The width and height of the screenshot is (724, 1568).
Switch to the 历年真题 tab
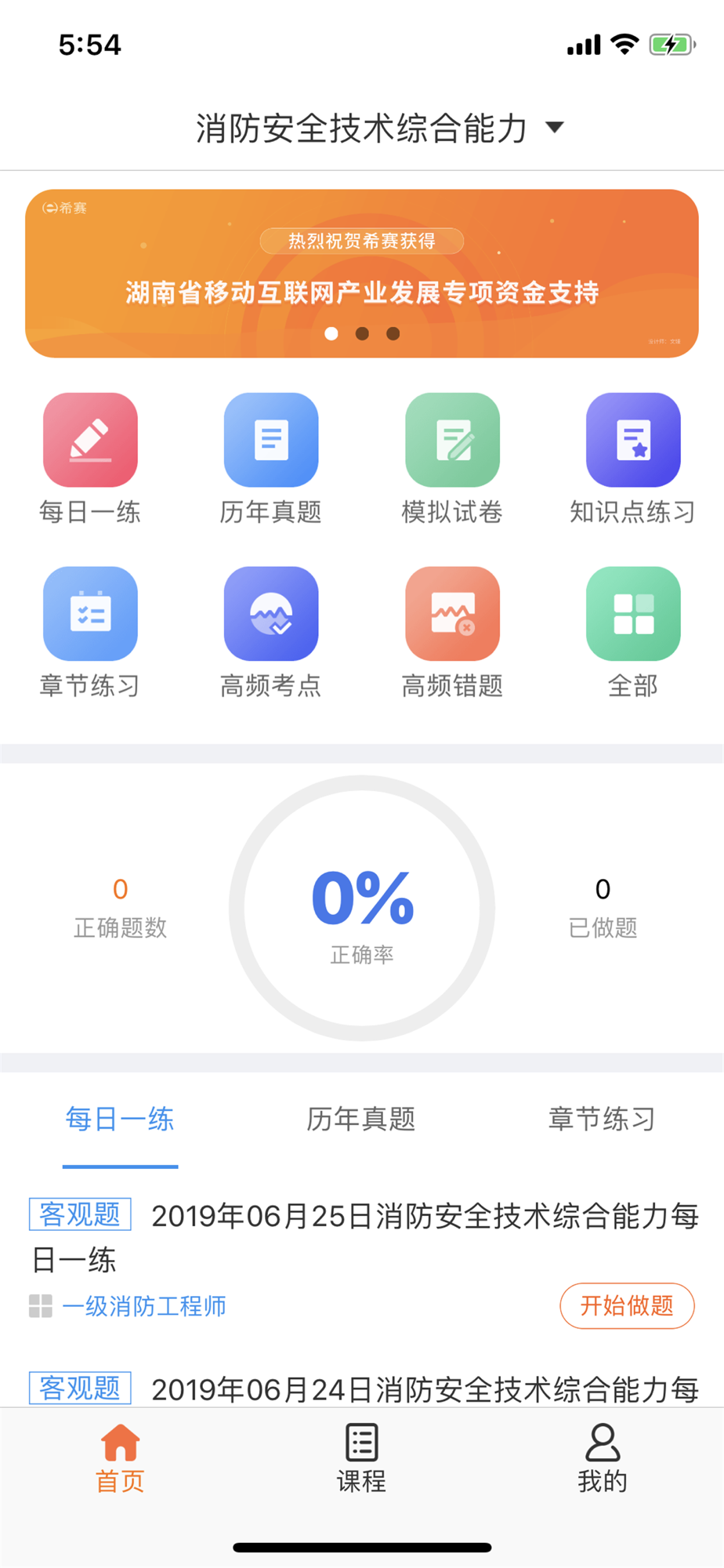[x=361, y=1119]
